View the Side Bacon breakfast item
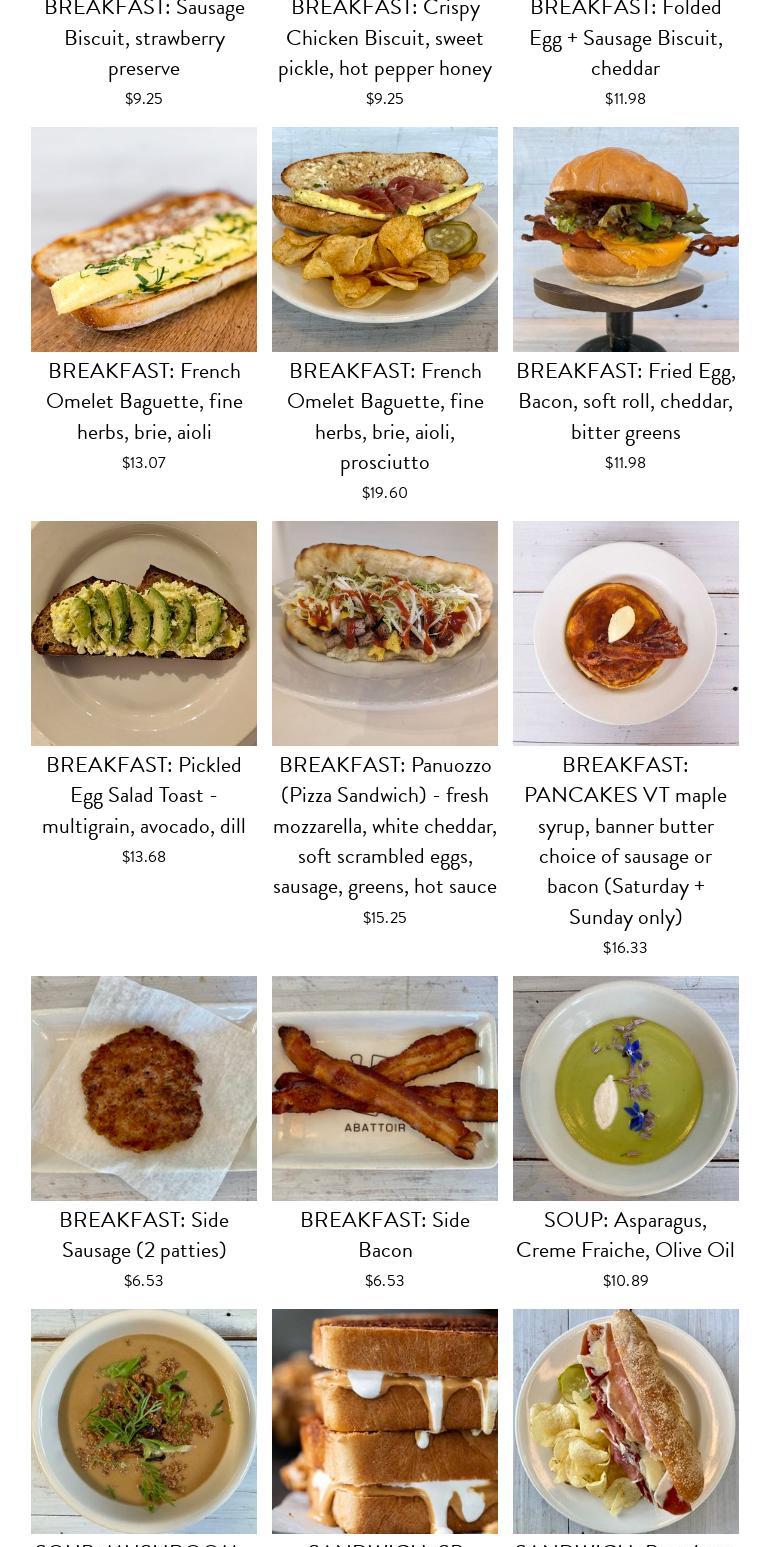Viewport: 770px width, 1547px height. [385, 1088]
